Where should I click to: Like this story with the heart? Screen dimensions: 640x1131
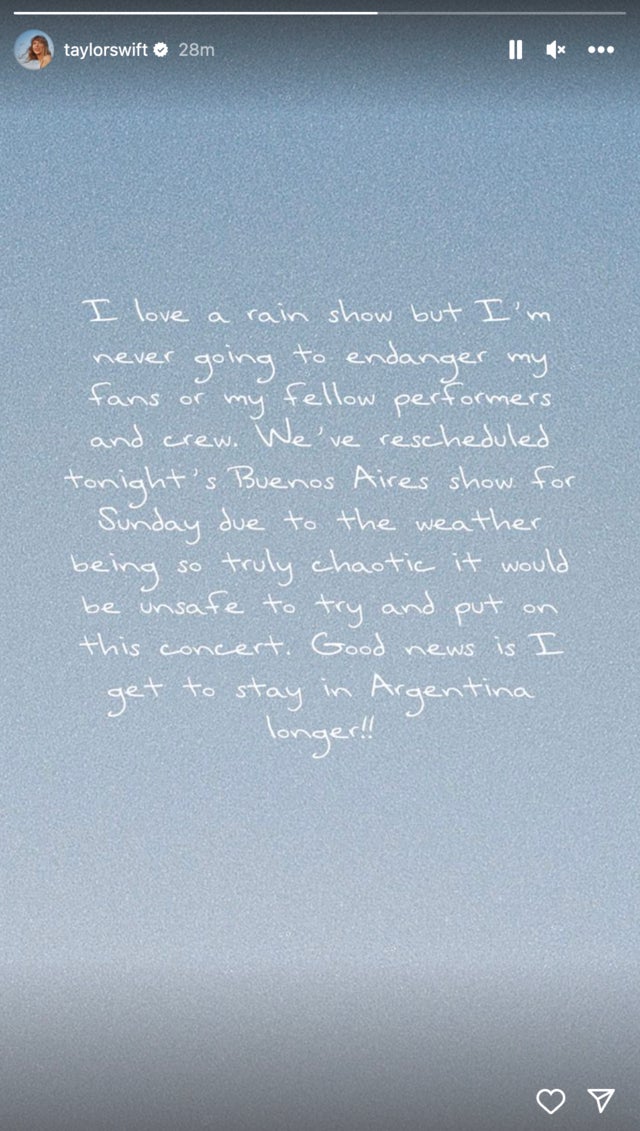(551, 1101)
